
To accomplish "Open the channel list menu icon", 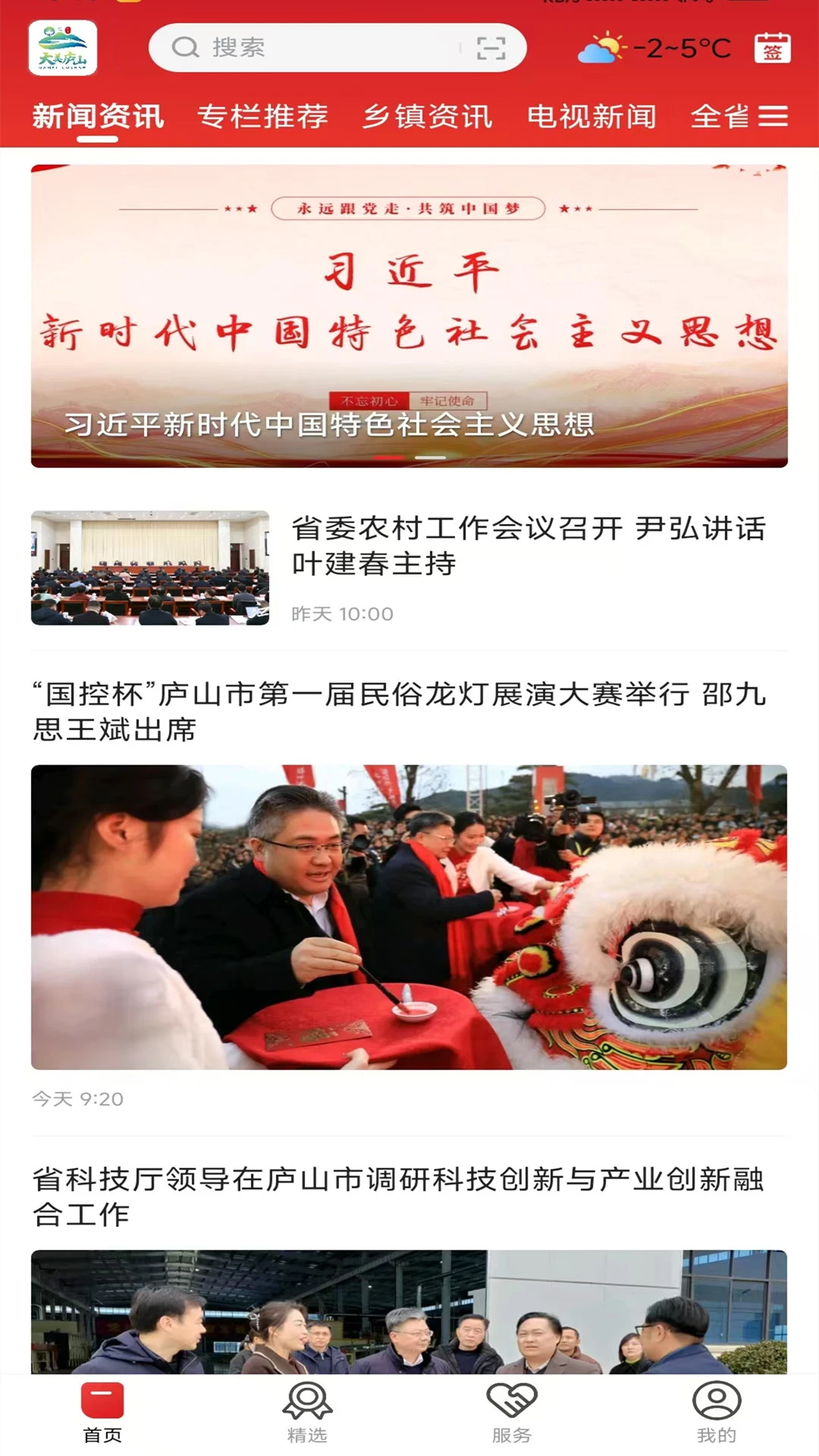I will [773, 116].
